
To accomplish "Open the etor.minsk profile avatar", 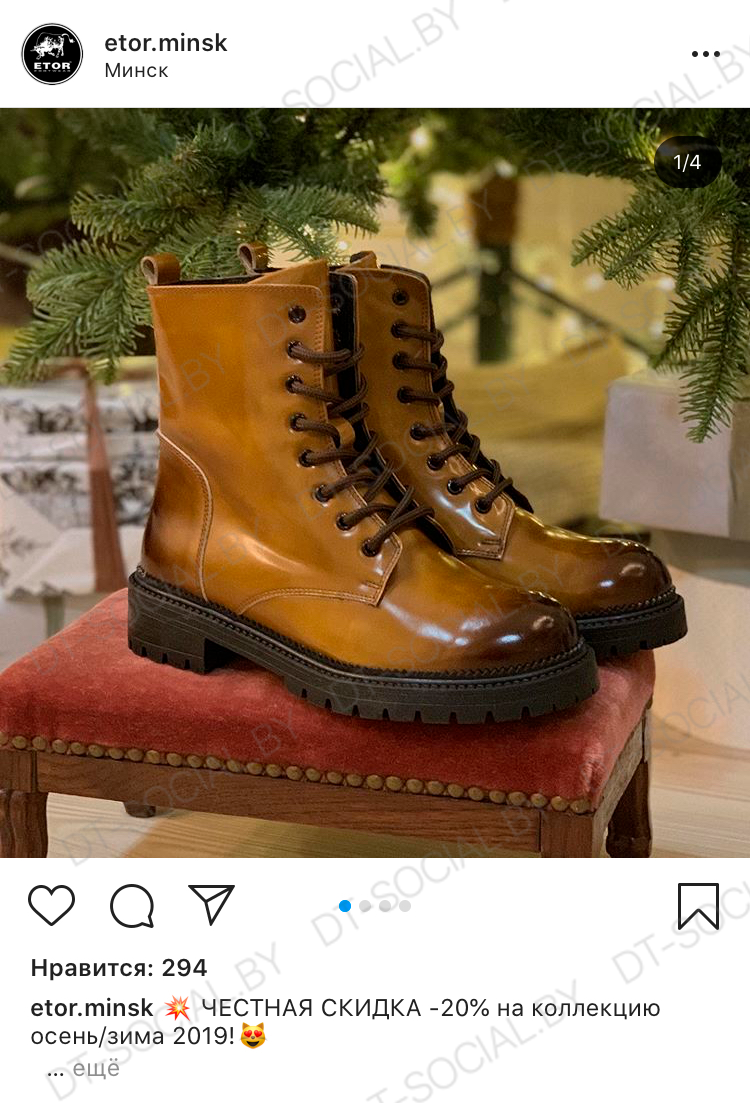I will coord(52,55).
